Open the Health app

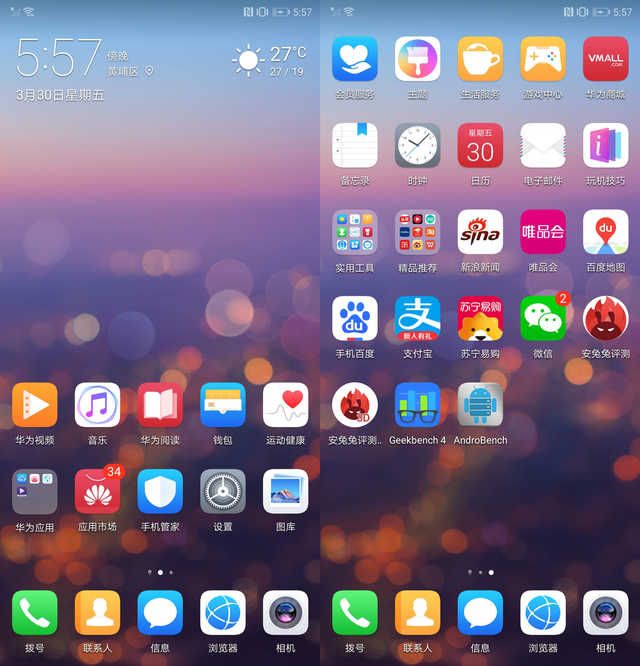pyautogui.click(x=285, y=405)
